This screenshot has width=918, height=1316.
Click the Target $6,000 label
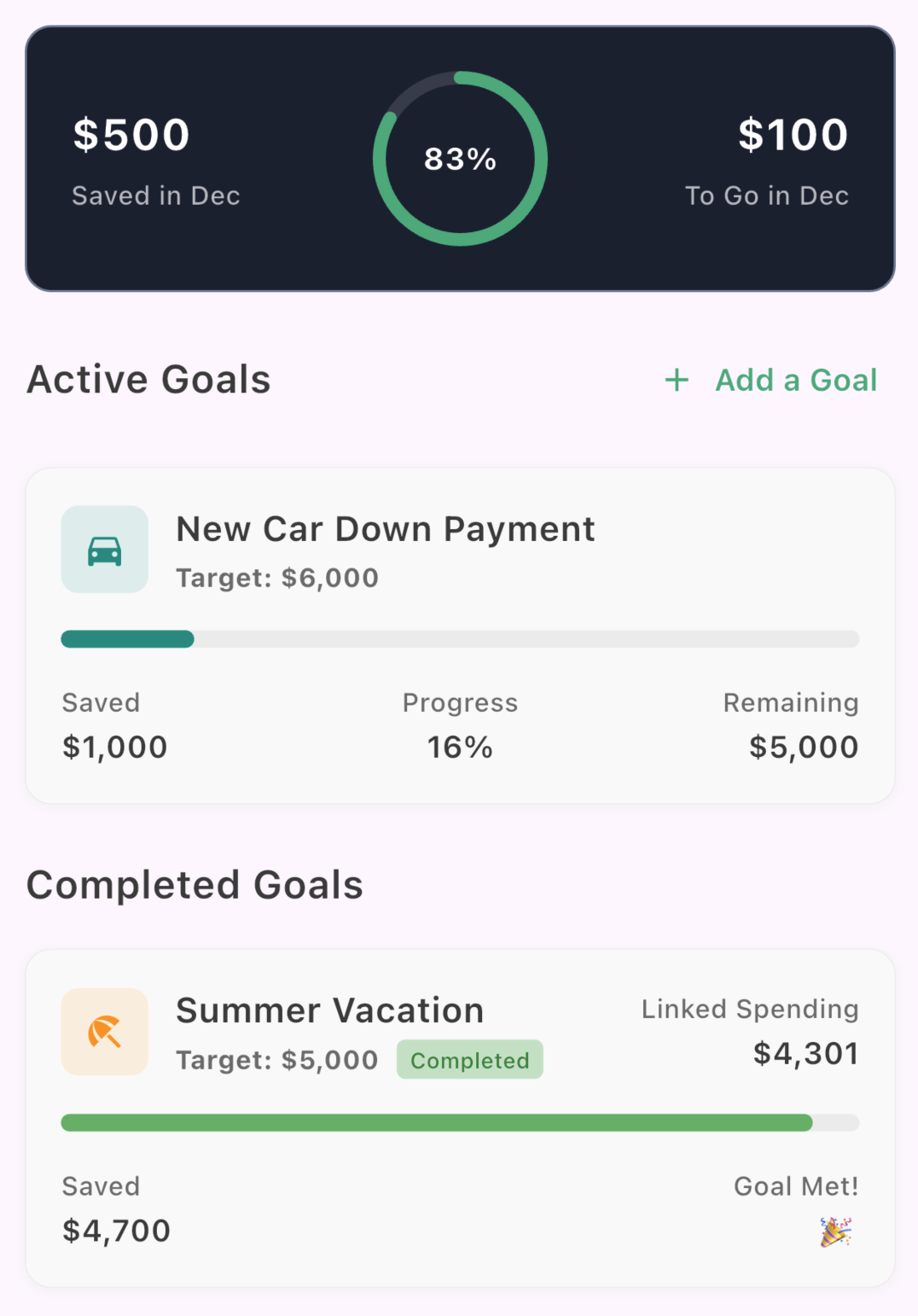[x=276, y=578]
